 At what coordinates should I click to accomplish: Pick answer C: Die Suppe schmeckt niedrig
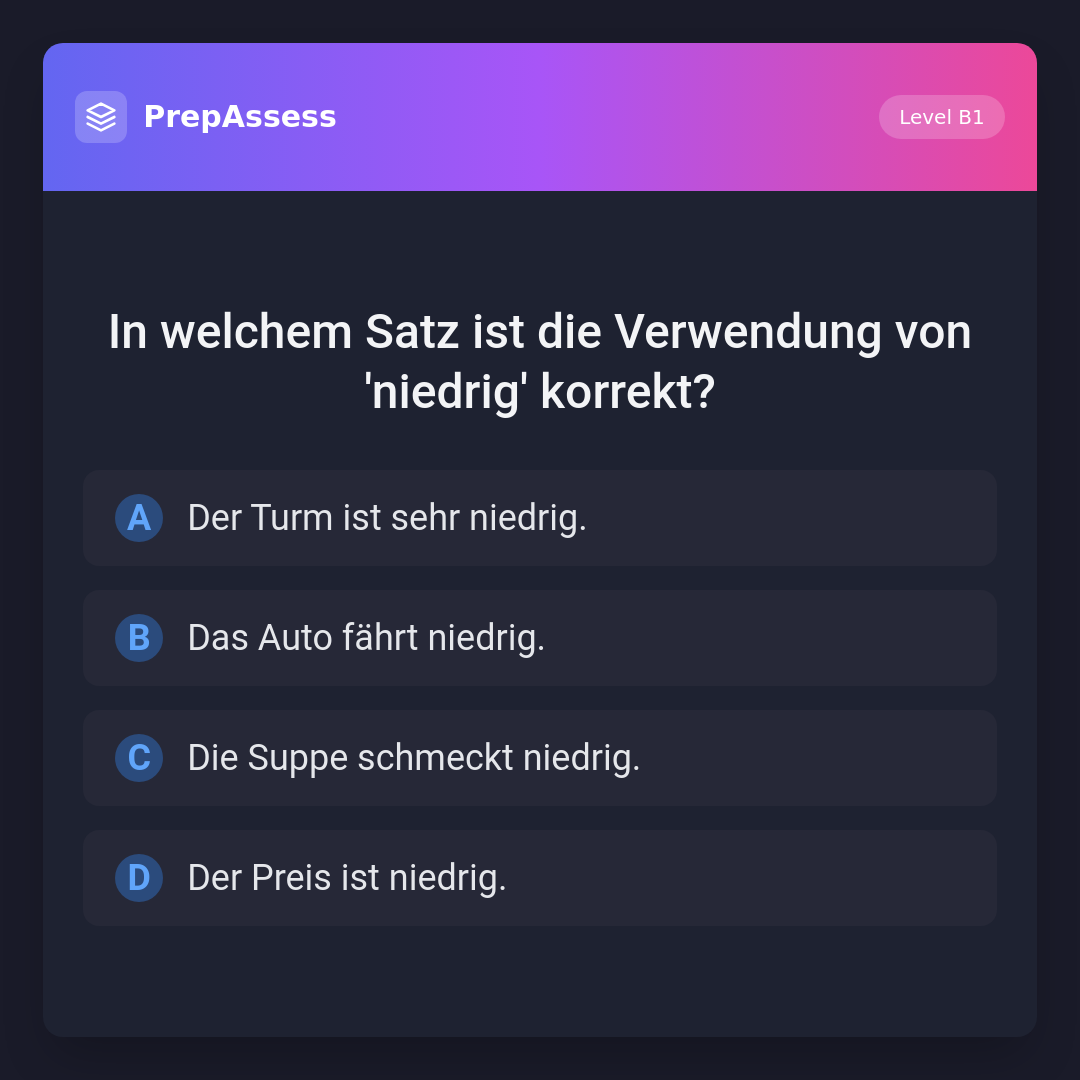tap(539, 758)
